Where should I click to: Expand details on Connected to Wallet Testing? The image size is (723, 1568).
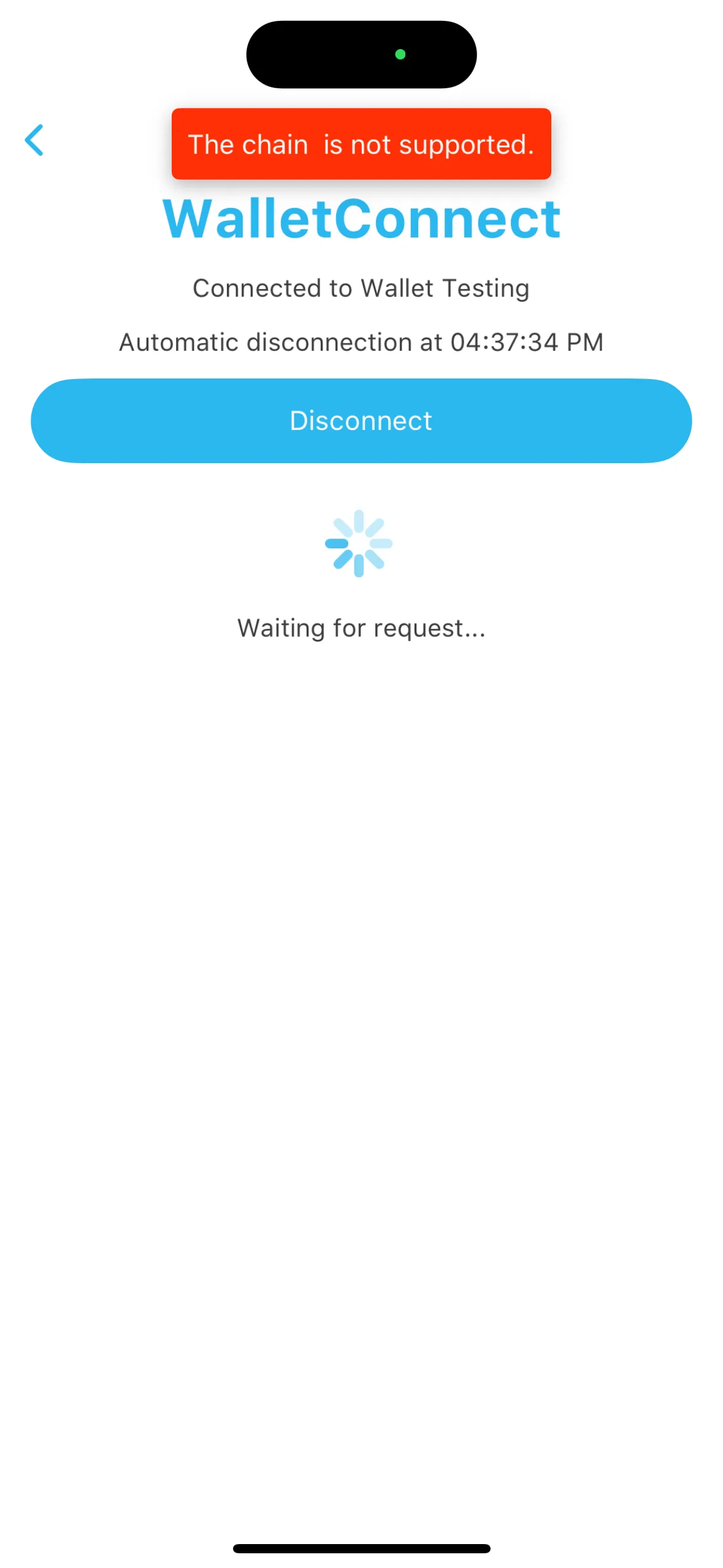click(x=361, y=288)
